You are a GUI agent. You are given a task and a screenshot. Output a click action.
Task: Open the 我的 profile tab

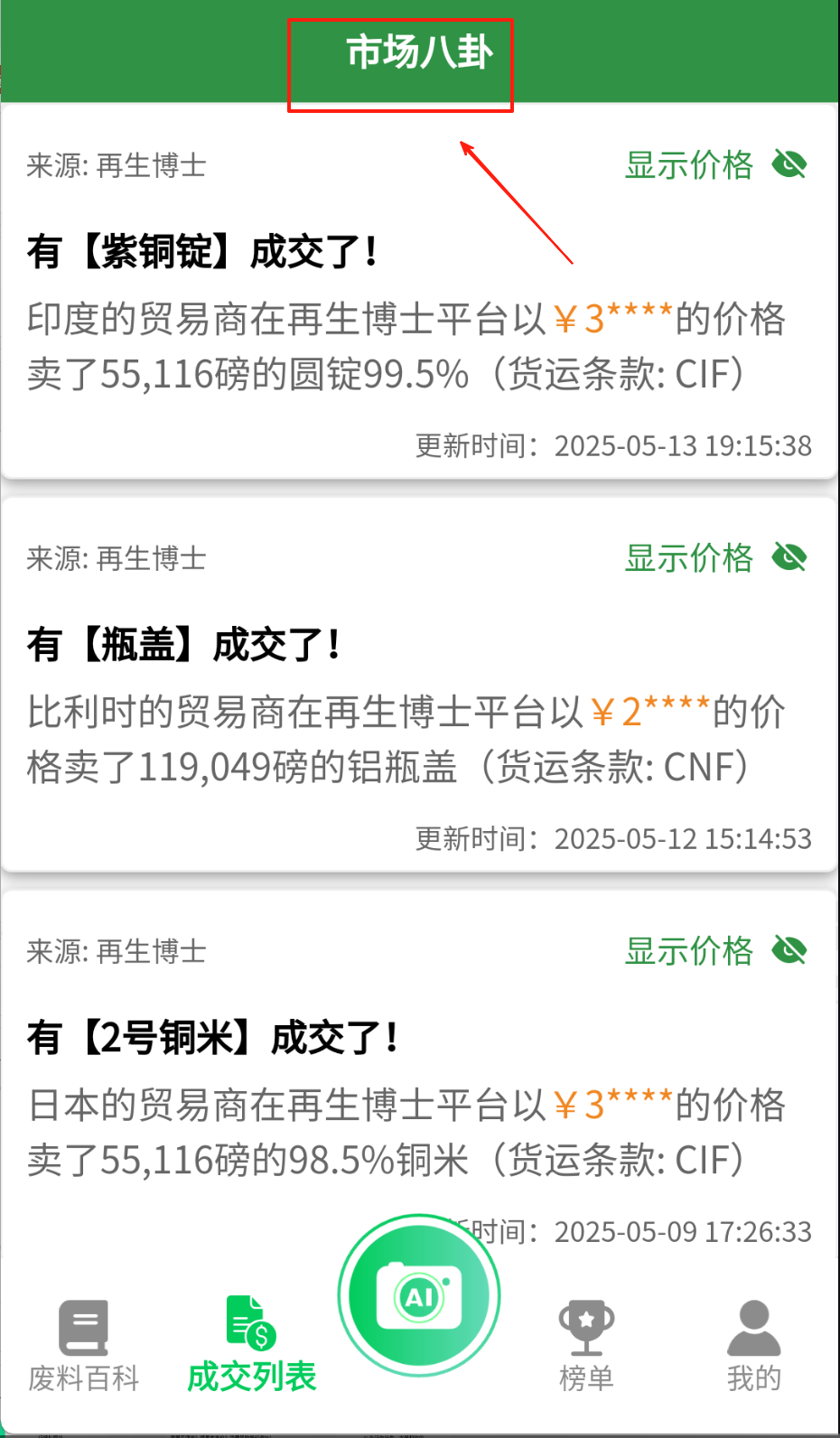pyautogui.click(x=754, y=1345)
